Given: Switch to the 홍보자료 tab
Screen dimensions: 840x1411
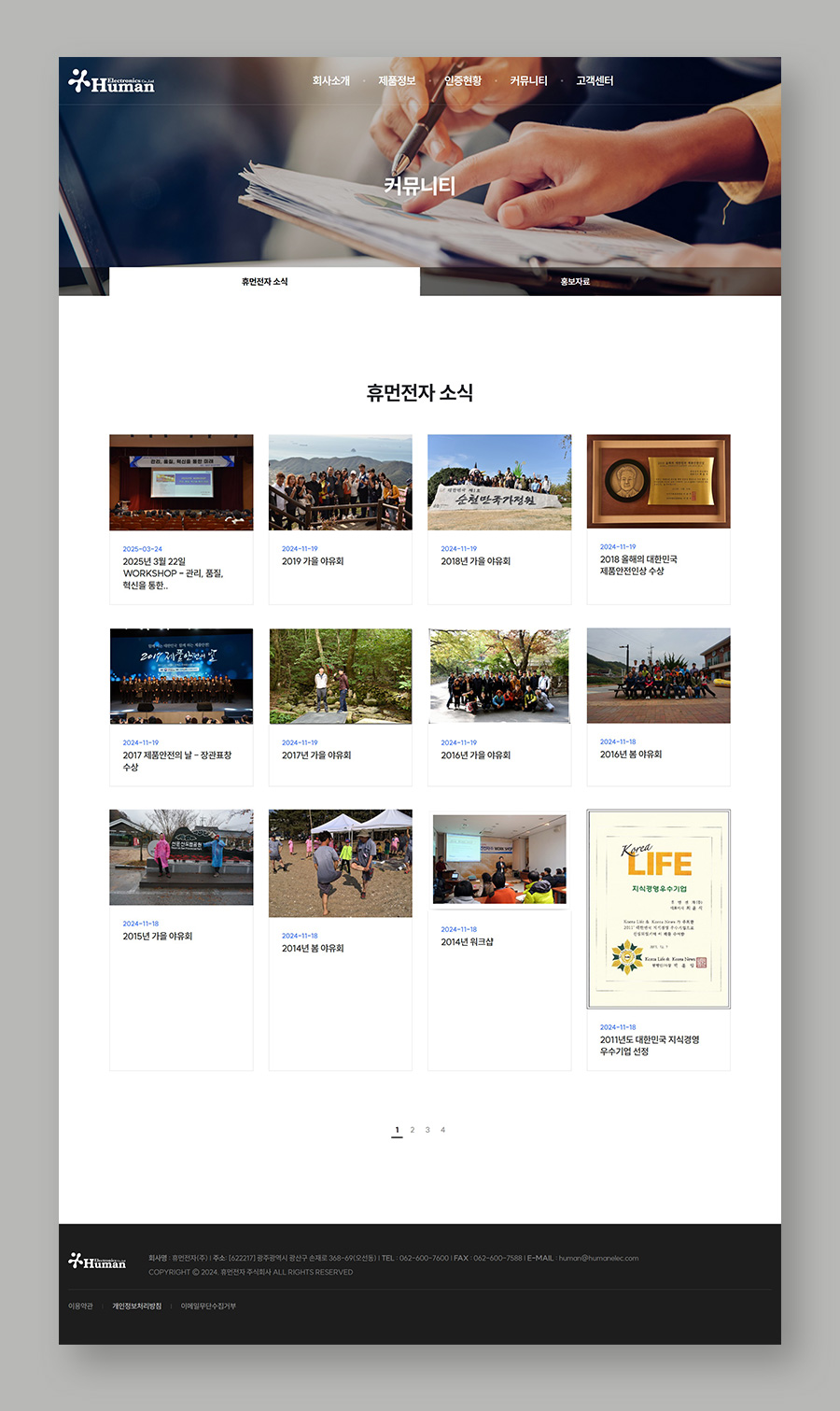Looking at the screenshot, I should (x=575, y=281).
